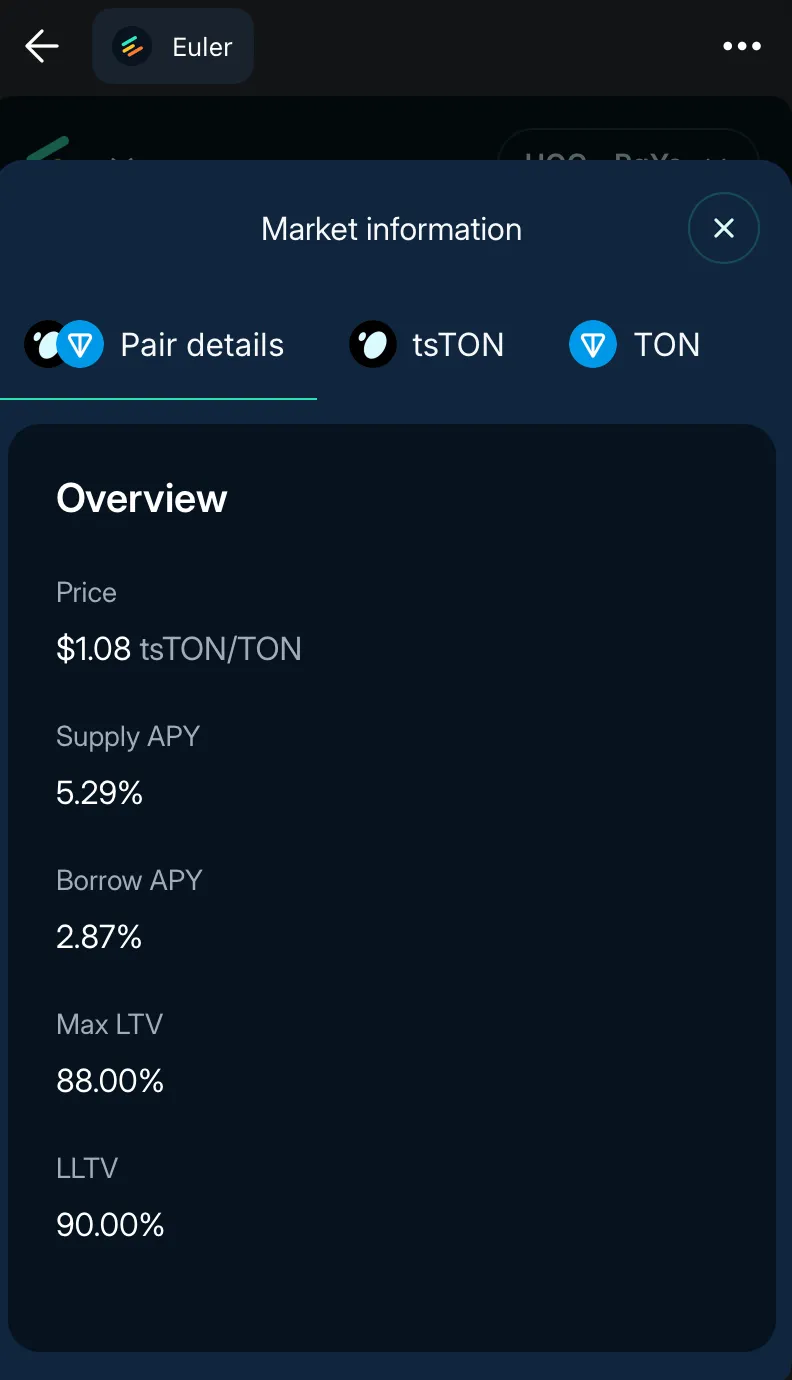Open the three-dot overflow menu
792x1380 pixels.
coord(741,46)
